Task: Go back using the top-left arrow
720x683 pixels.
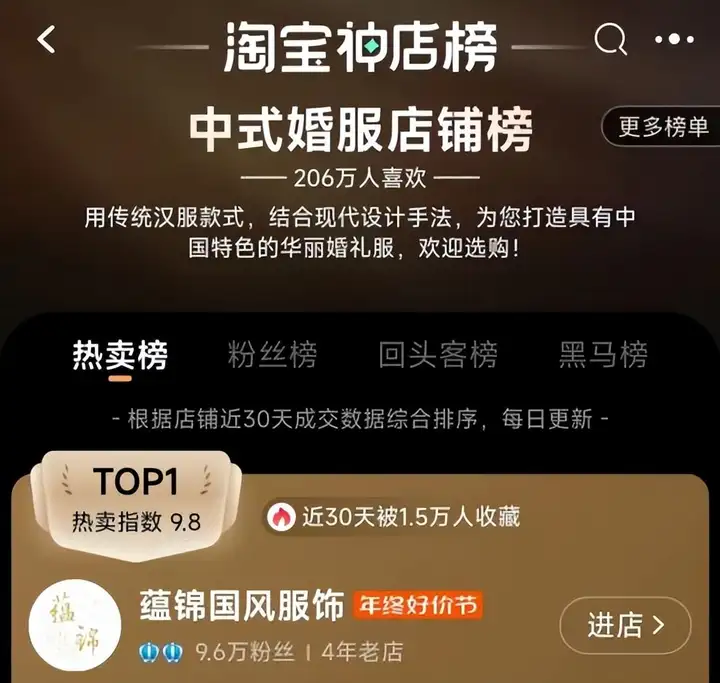Action: click(x=46, y=40)
